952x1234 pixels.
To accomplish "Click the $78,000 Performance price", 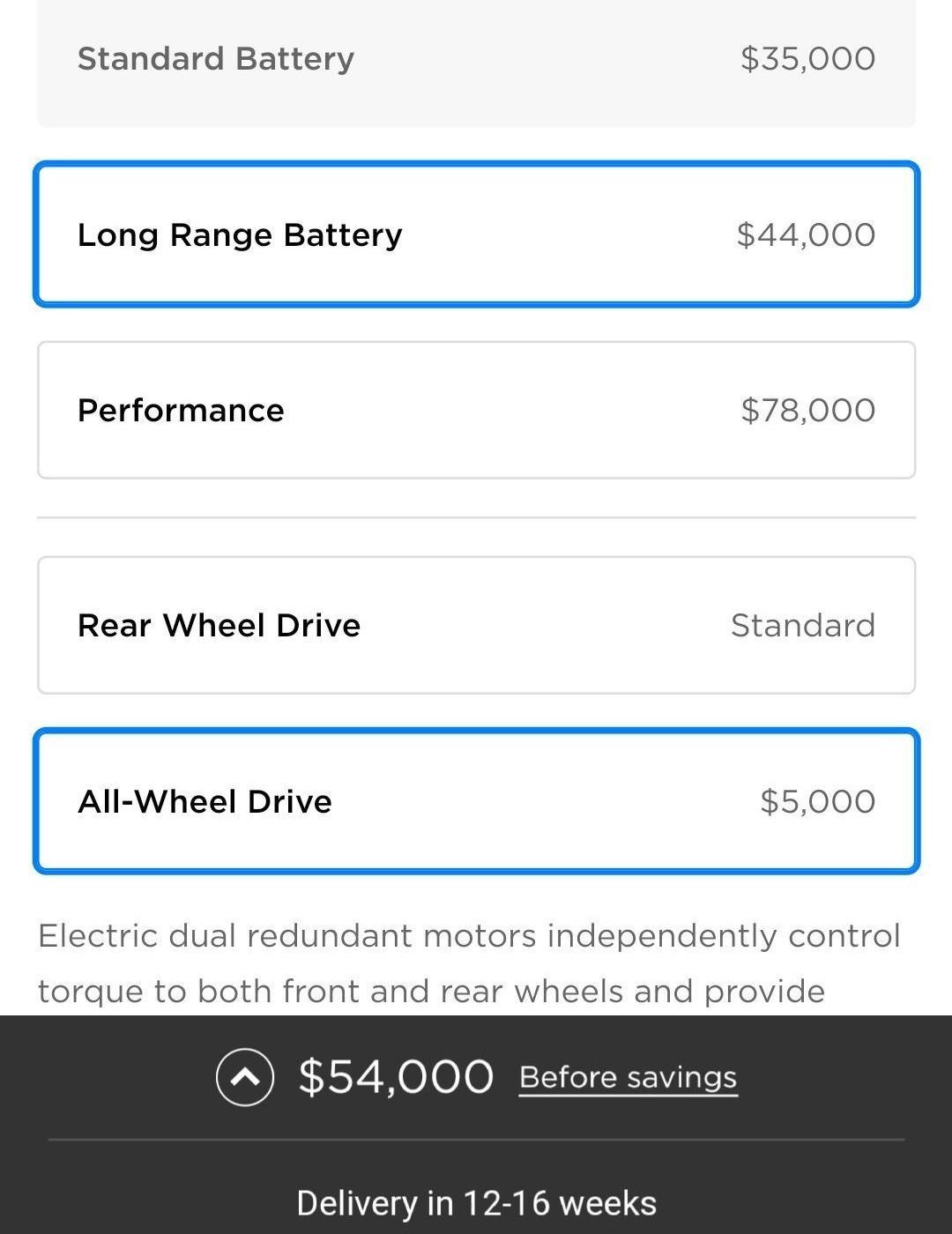I will pyautogui.click(x=808, y=408).
